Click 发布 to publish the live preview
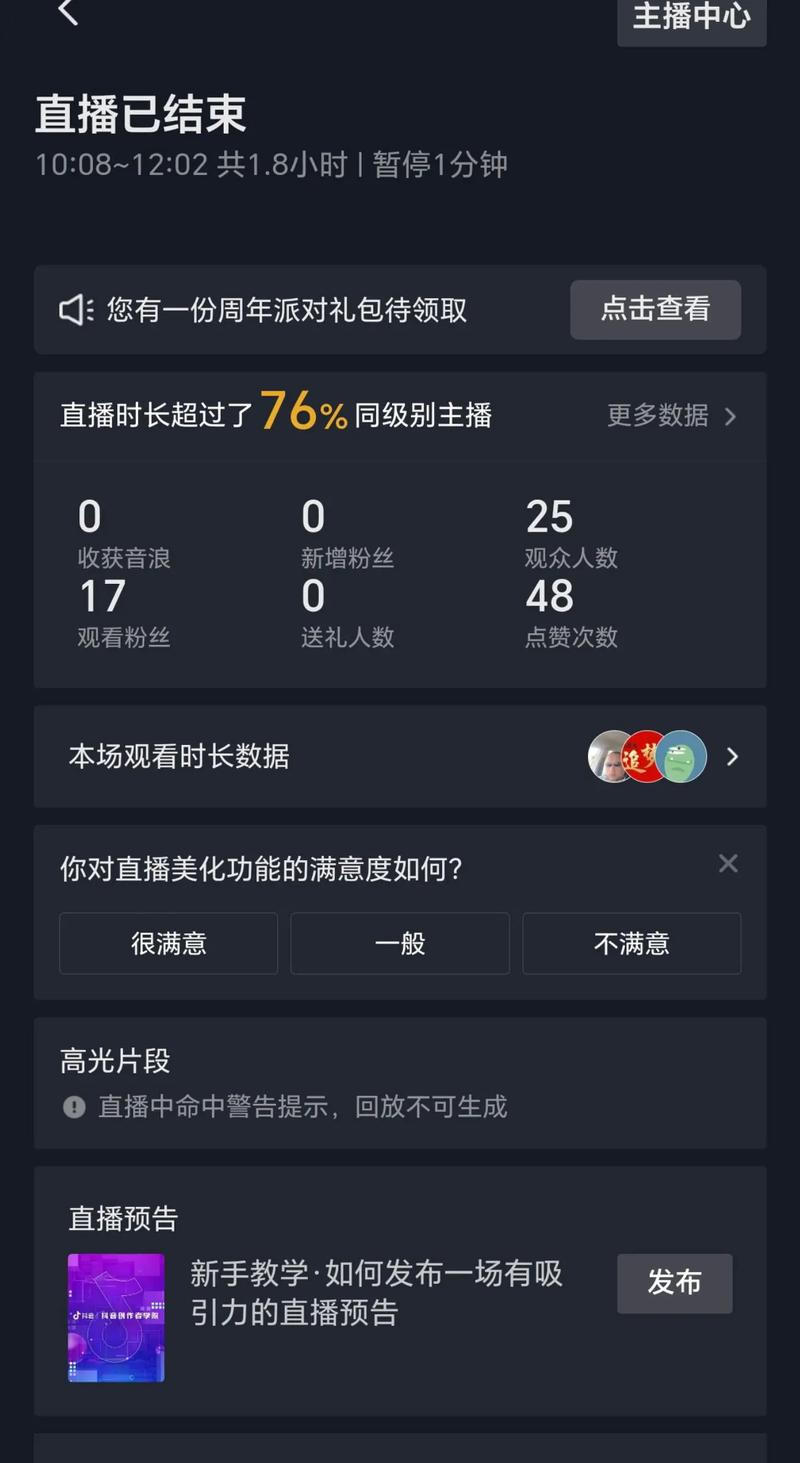 pos(674,1284)
